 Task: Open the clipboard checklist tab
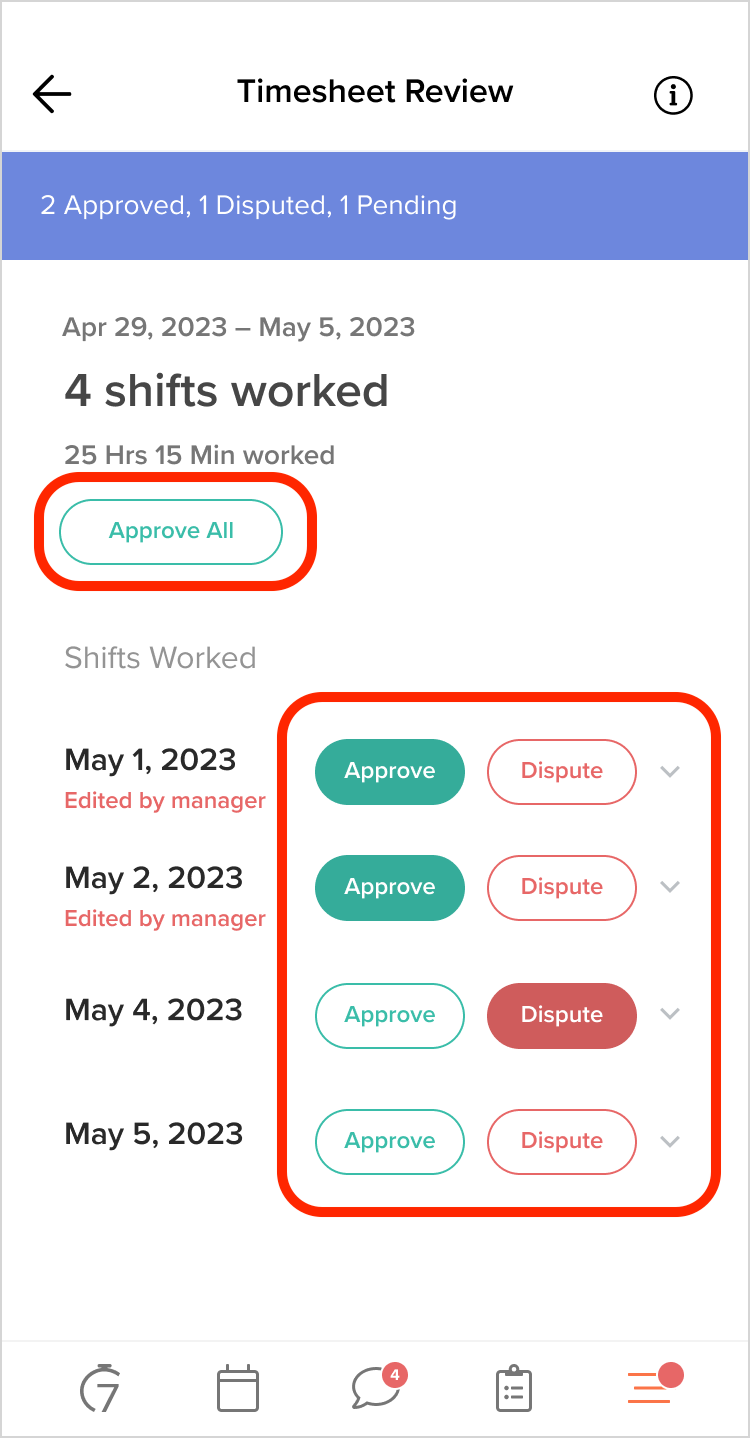click(514, 1389)
